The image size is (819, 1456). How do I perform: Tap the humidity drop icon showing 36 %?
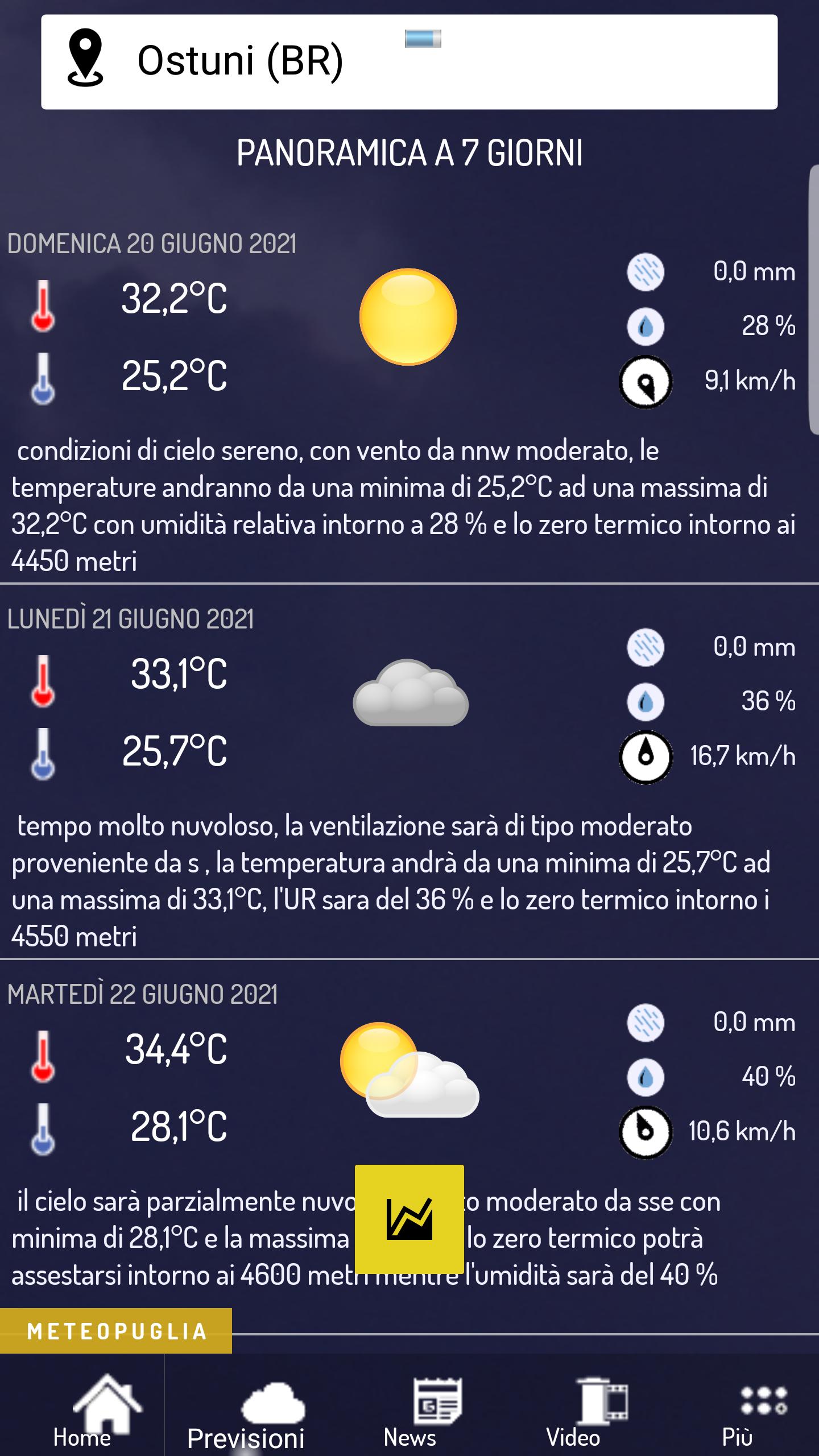click(x=646, y=702)
